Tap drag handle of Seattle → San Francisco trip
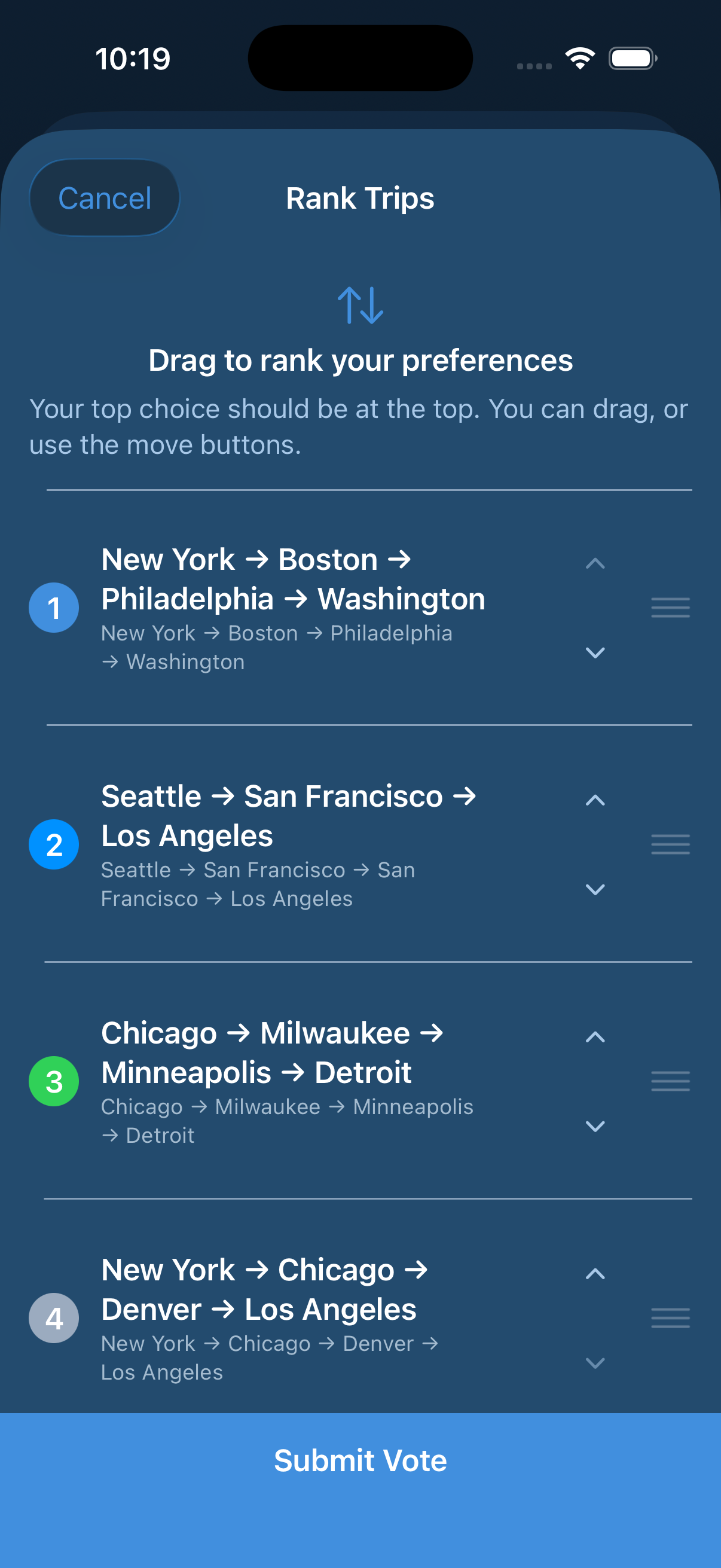The image size is (721, 1568). point(670,844)
